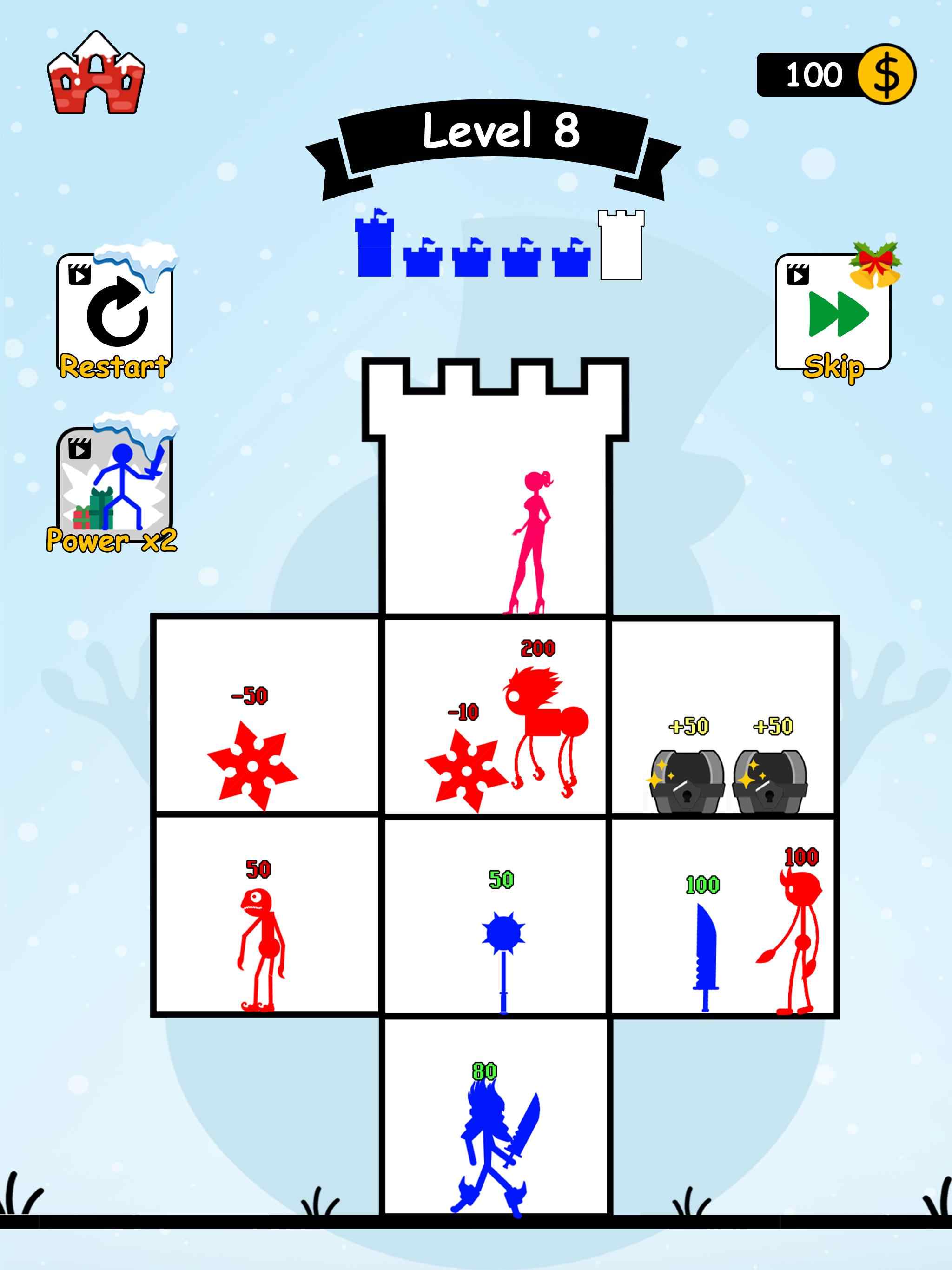Move hero to the blue mace room

[x=495, y=916]
